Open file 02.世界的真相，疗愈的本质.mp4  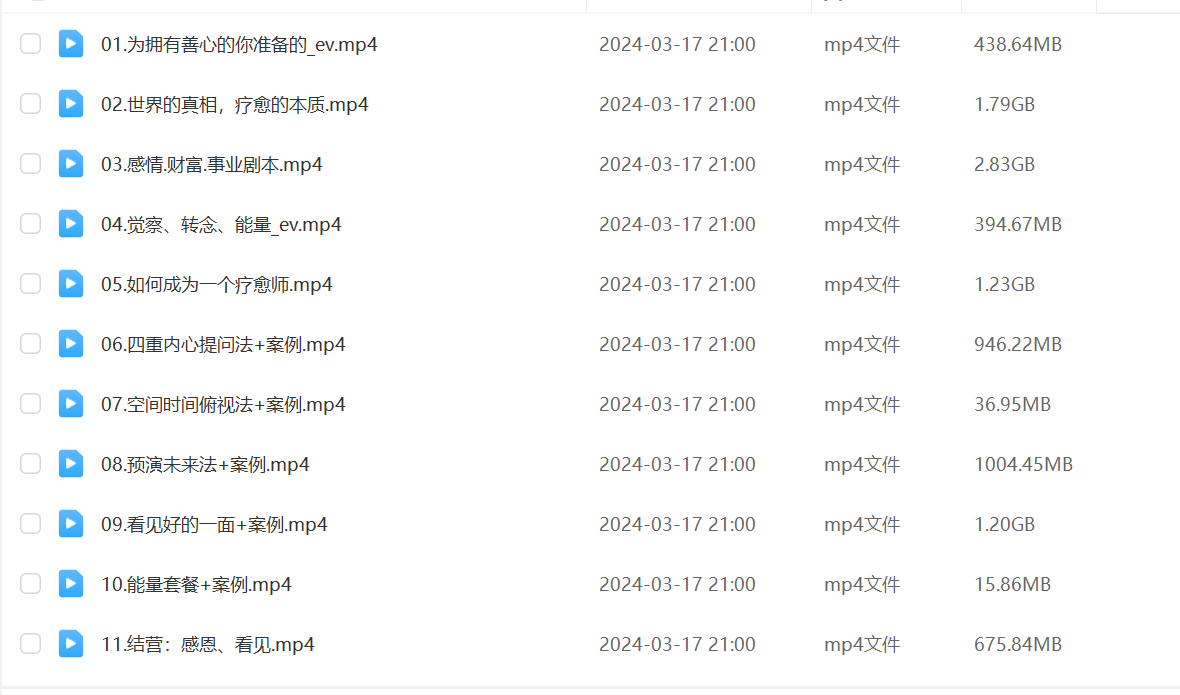[x=234, y=104]
